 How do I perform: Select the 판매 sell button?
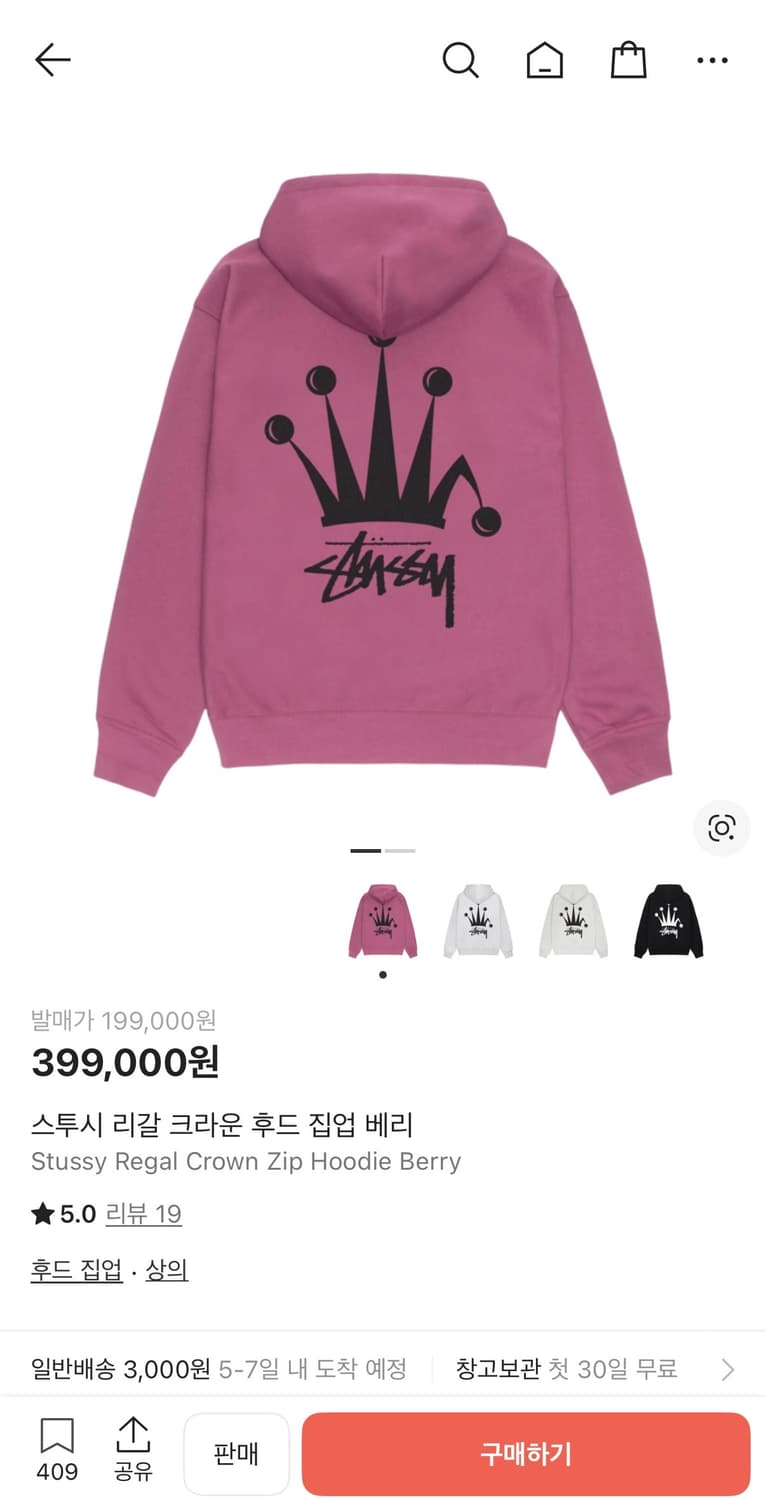pyautogui.click(x=236, y=1454)
